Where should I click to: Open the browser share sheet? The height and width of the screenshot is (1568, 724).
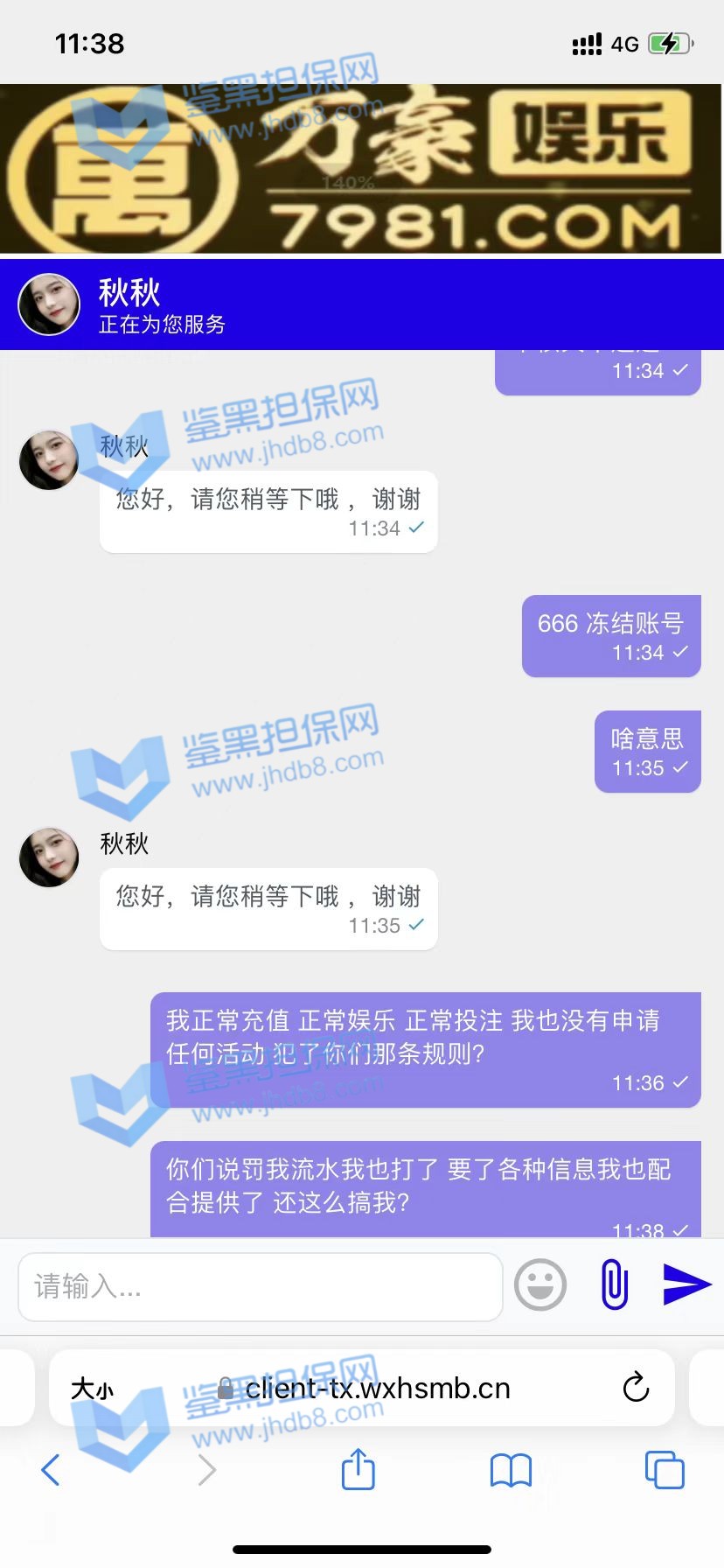[358, 1469]
